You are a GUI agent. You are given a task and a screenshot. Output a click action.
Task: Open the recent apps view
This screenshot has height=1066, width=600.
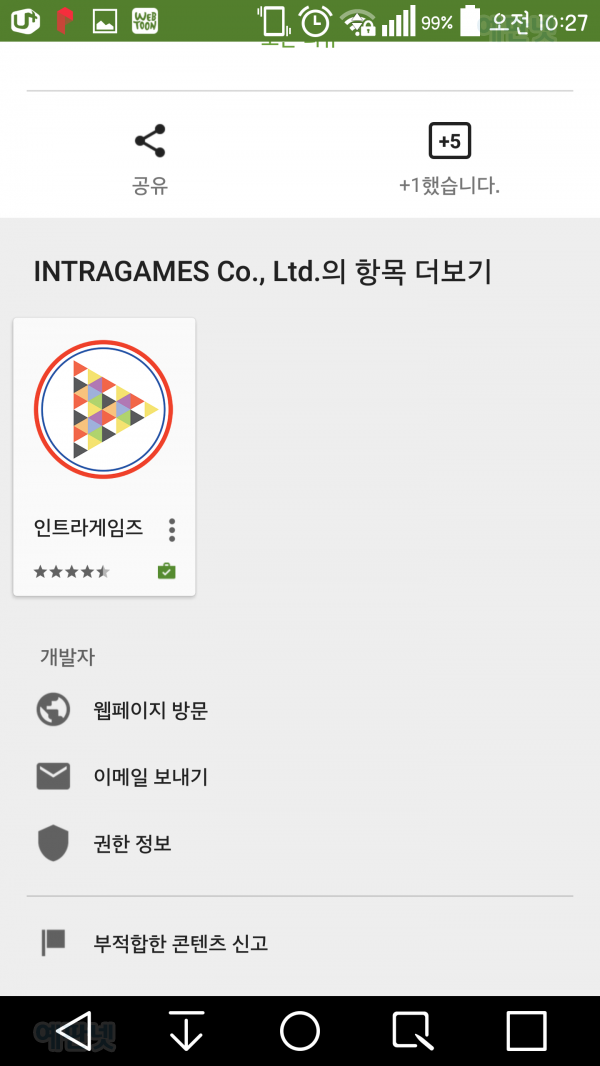click(526, 1030)
